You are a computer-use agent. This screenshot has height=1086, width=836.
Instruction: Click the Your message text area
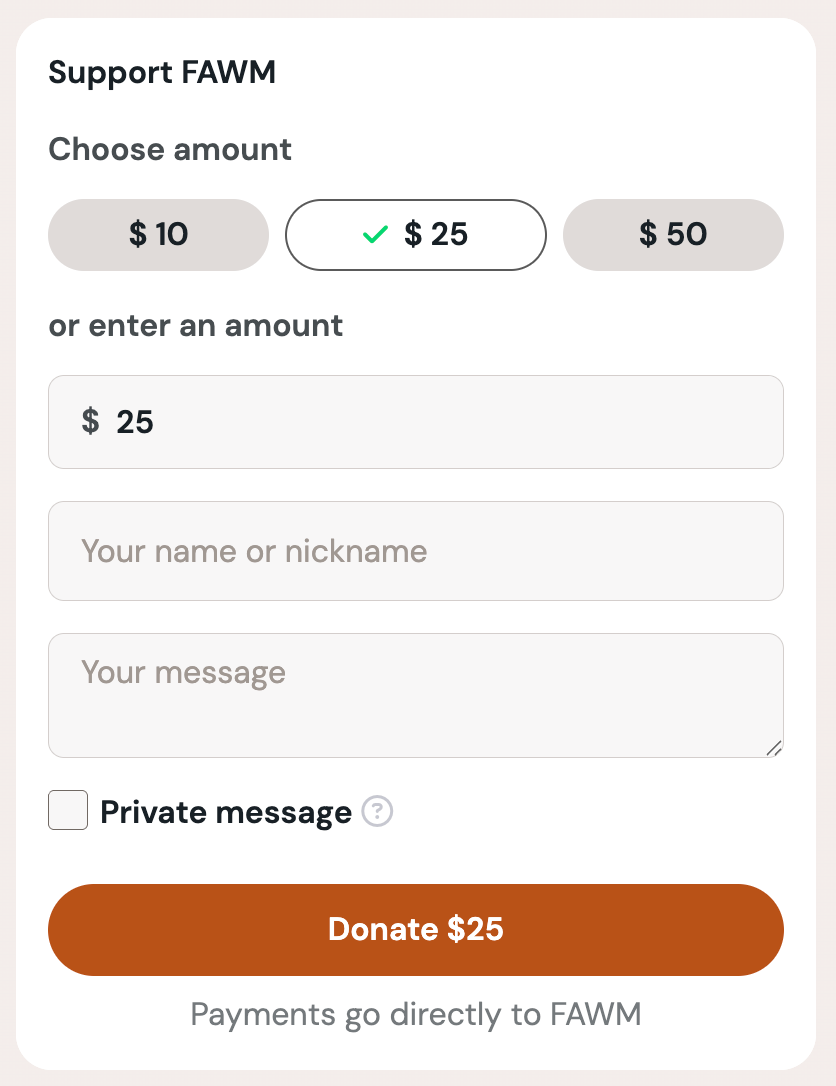pos(416,695)
